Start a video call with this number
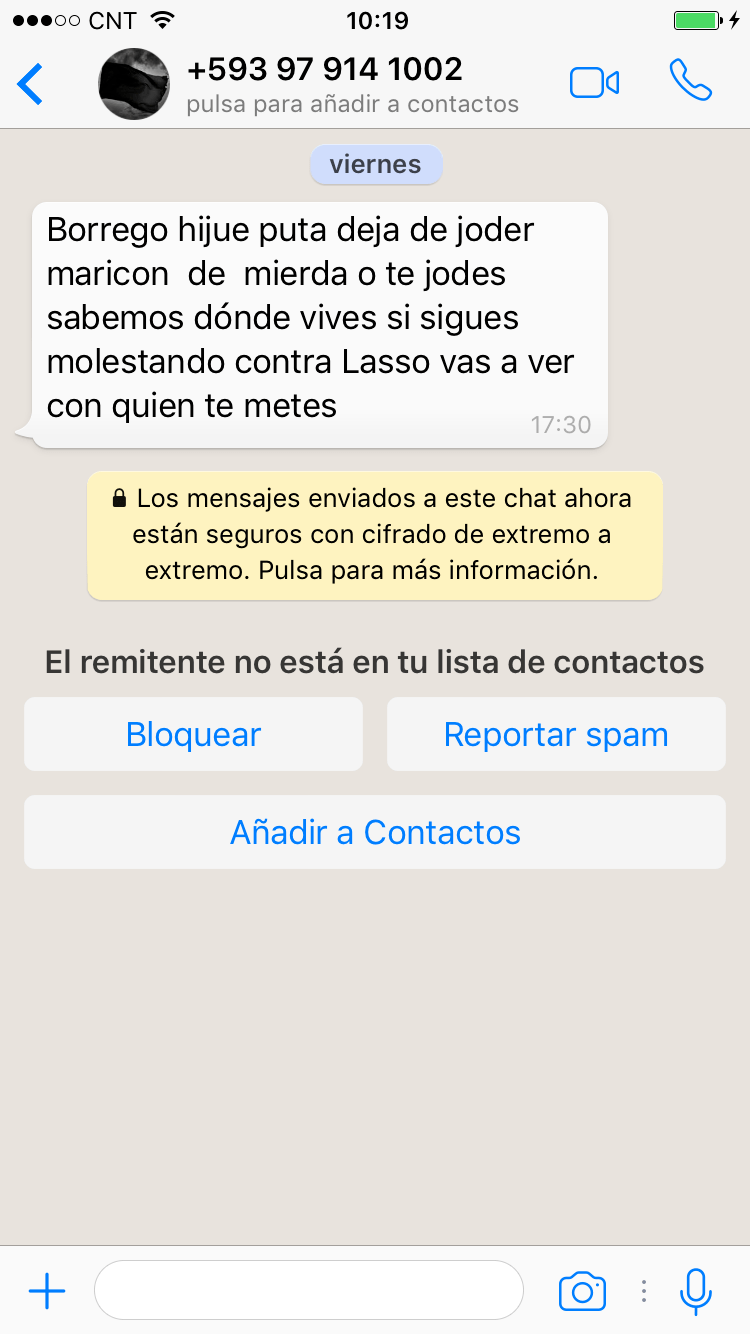This screenshot has width=750, height=1334. click(x=594, y=83)
